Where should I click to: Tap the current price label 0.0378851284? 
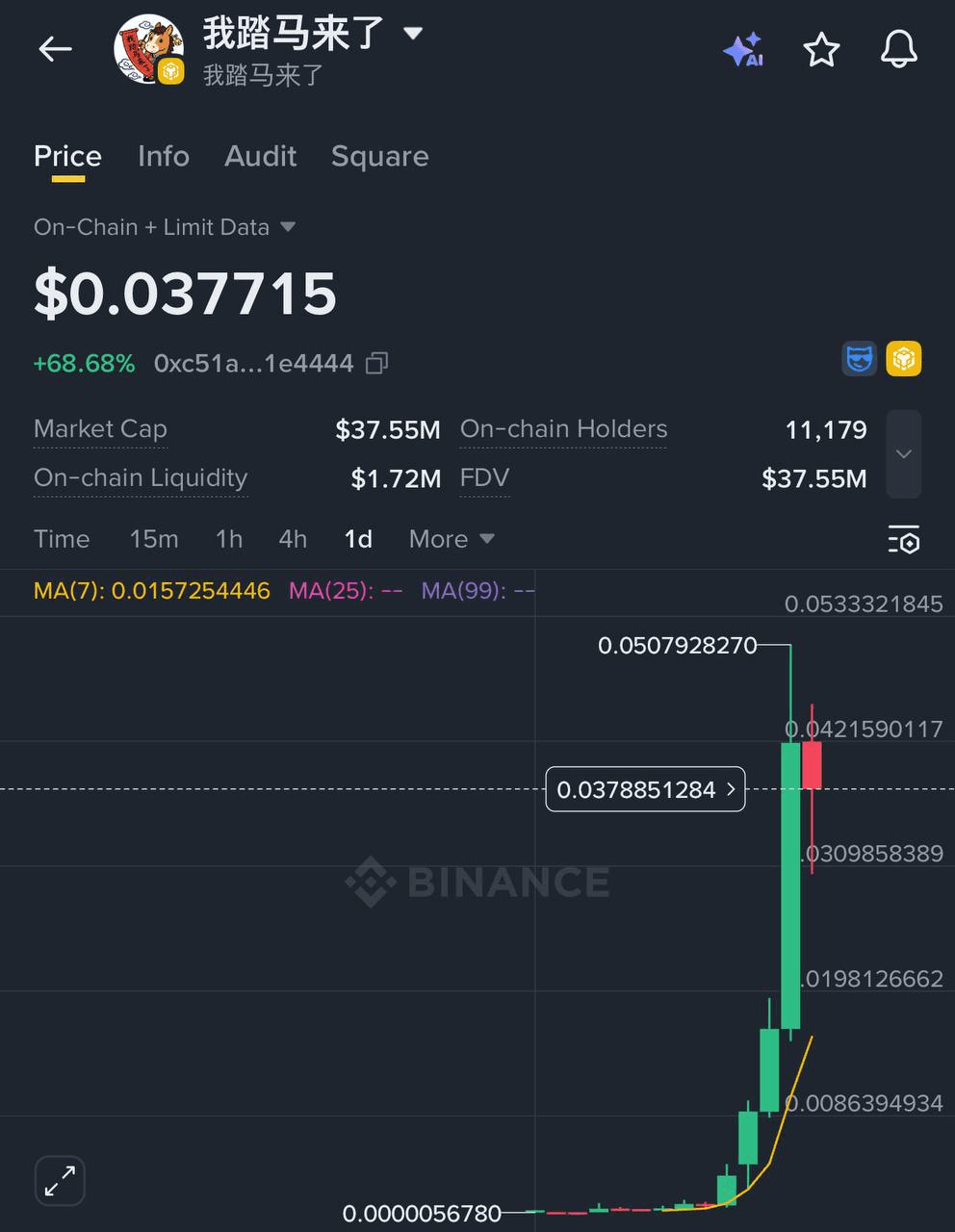pyautogui.click(x=645, y=789)
